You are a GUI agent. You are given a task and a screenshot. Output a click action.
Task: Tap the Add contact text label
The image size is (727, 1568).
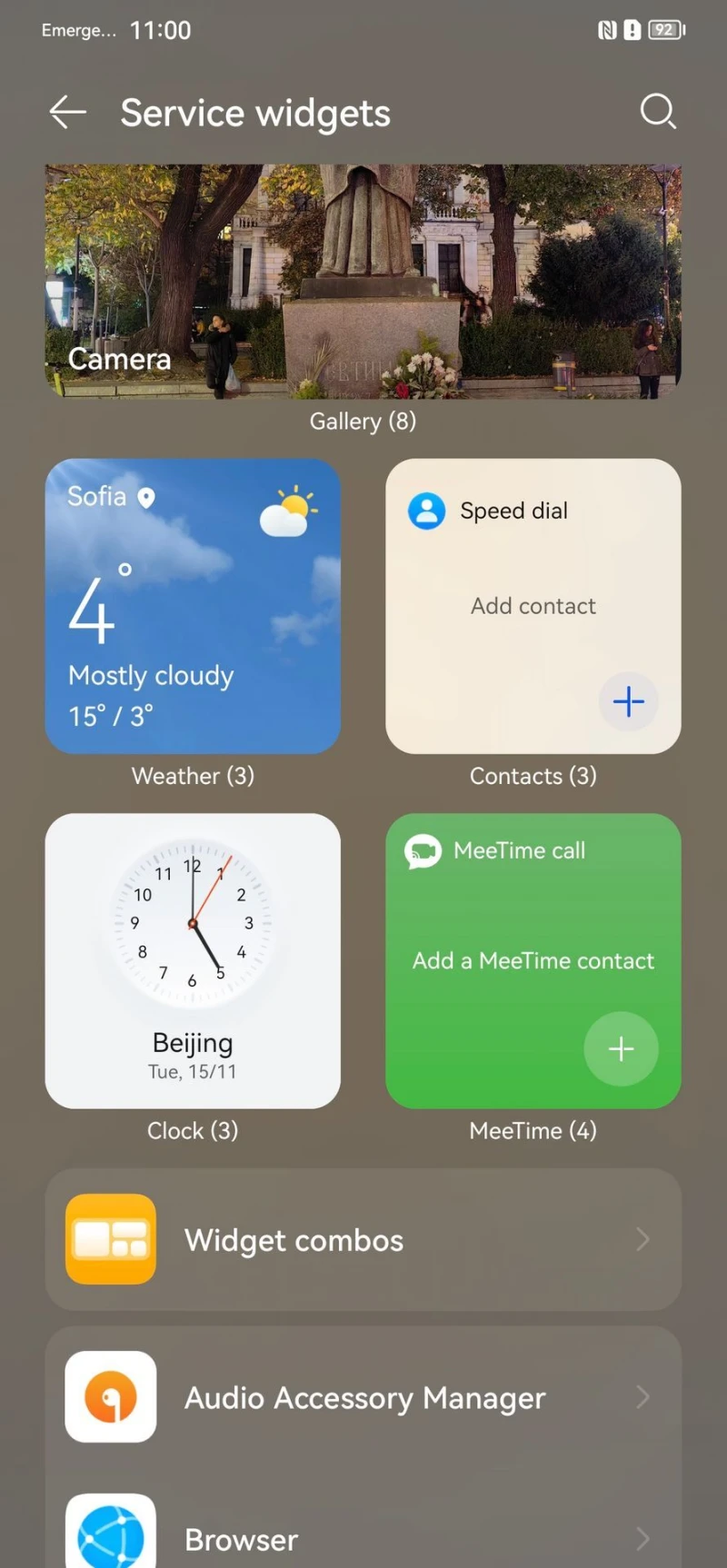[x=533, y=605]
